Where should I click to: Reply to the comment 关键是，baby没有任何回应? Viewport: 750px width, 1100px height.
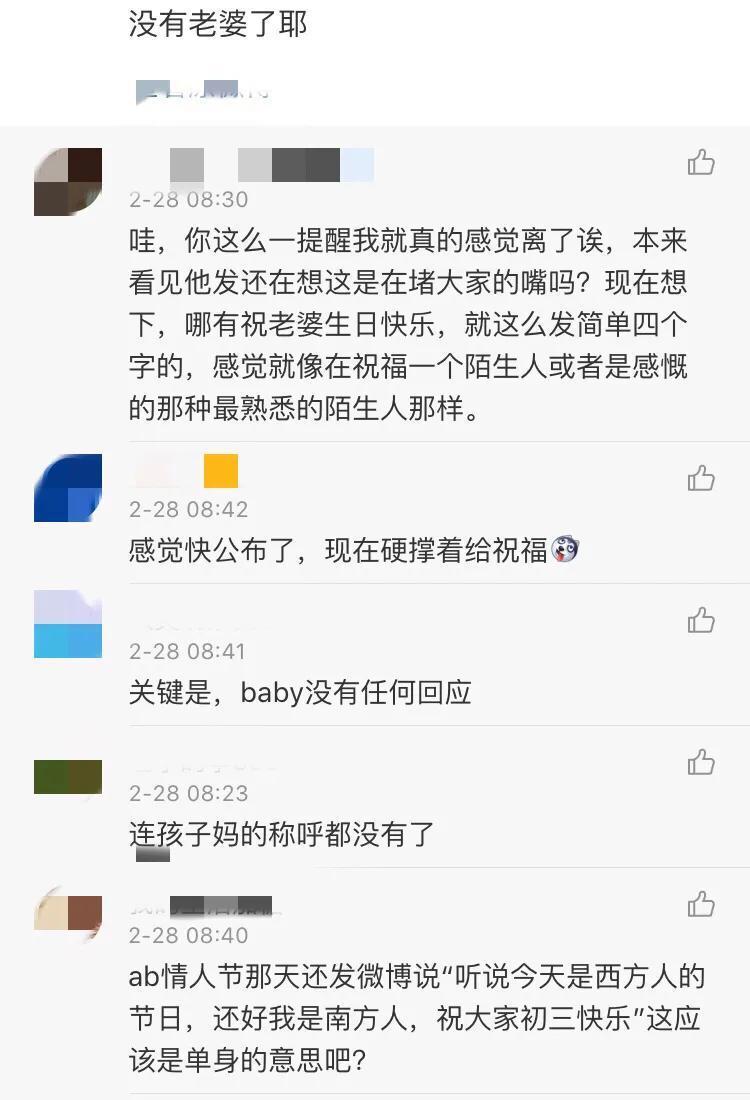point(300,692)
